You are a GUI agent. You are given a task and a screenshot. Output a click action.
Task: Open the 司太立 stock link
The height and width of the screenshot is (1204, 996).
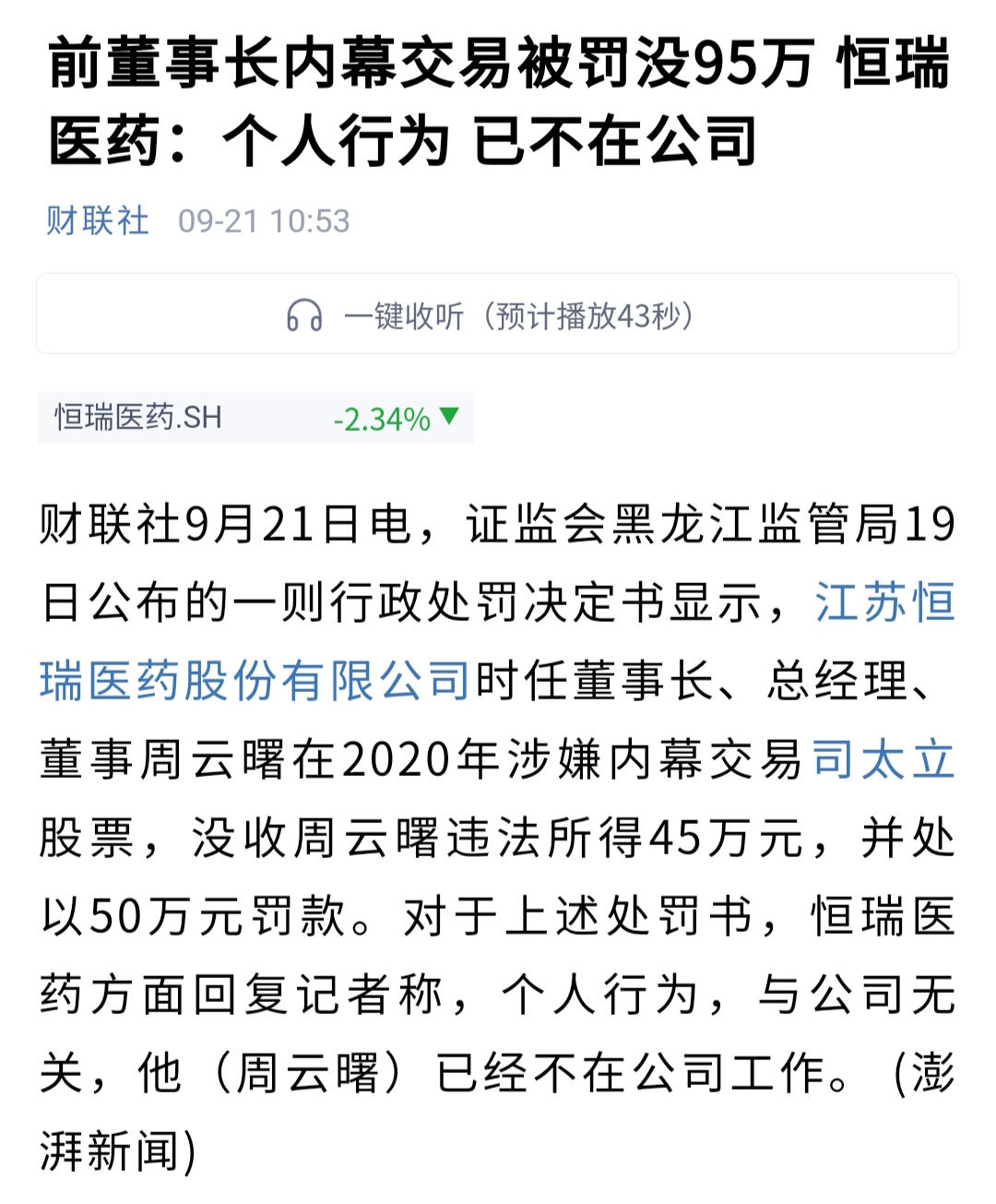click(x=882, y=759)
